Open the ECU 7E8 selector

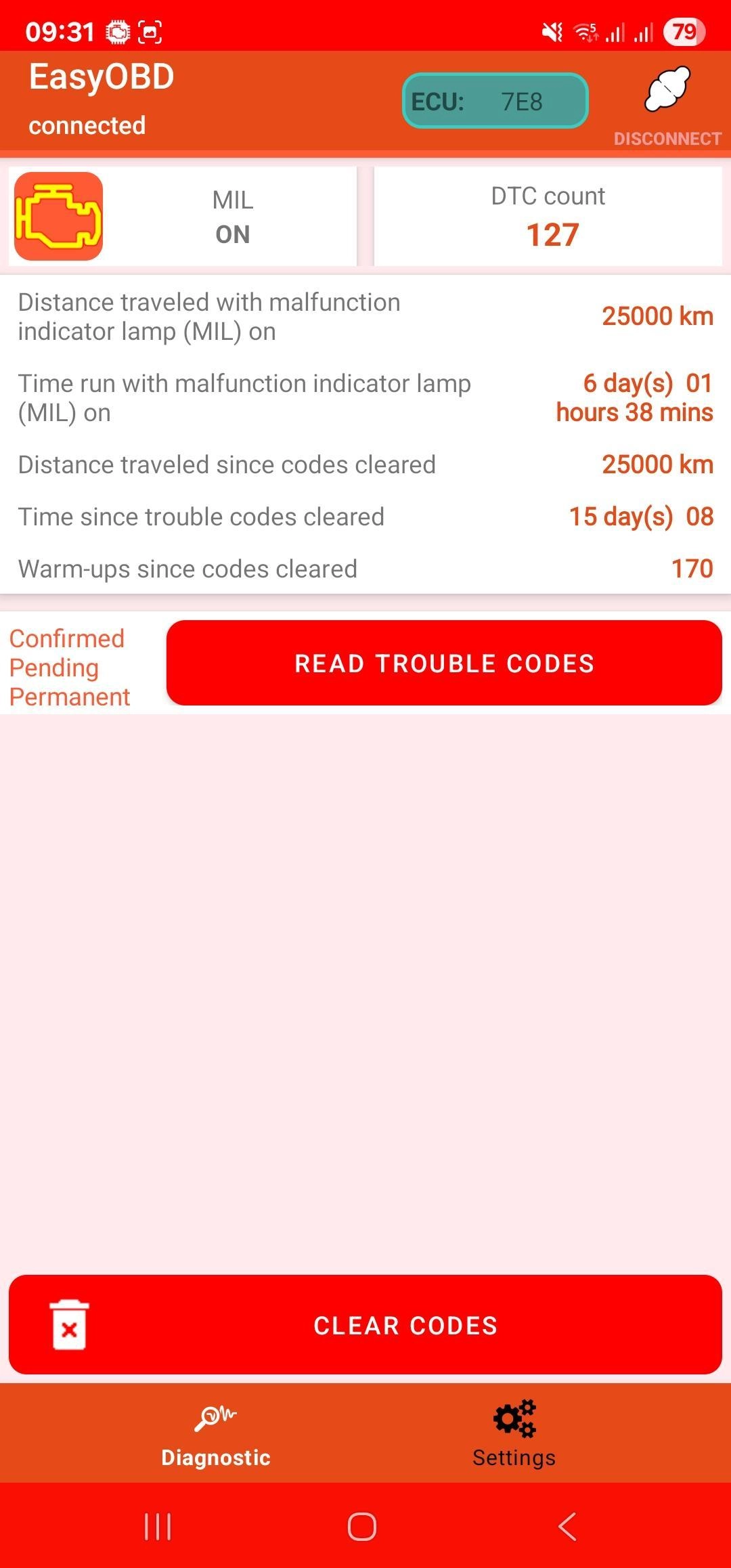coord(495,101)
